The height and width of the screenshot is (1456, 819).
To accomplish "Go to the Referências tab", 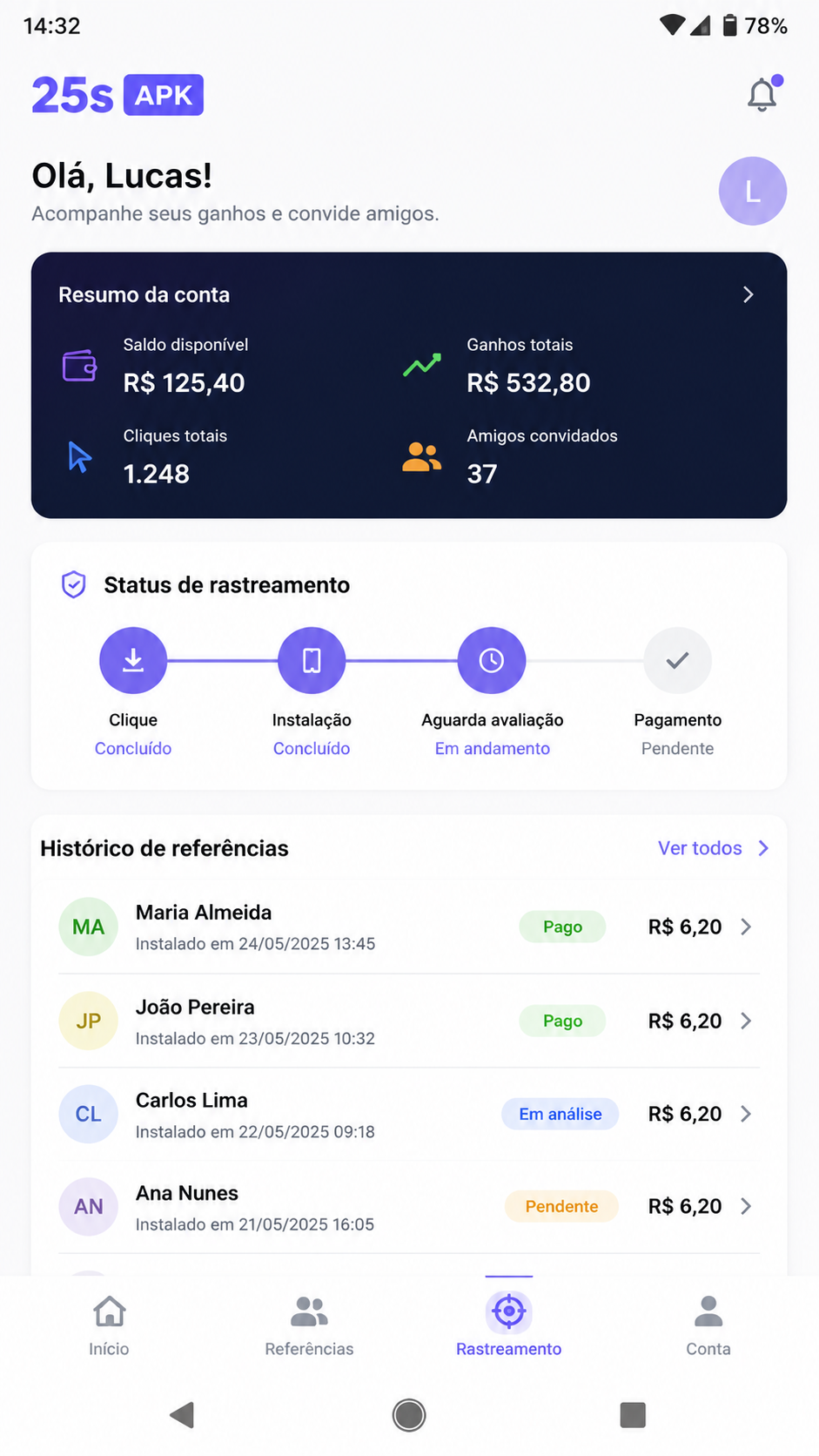I will tap(309, 1325).
